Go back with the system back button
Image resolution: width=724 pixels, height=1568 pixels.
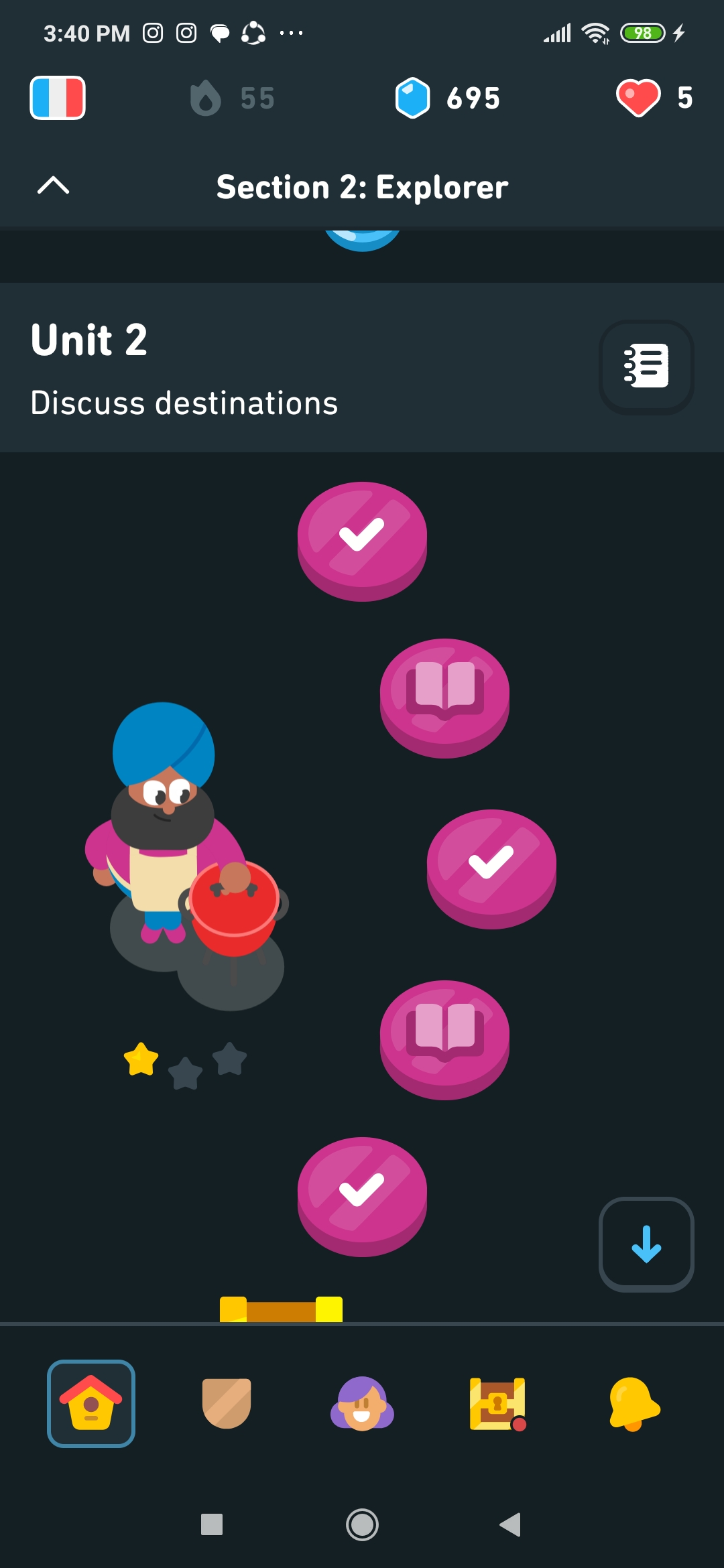pyautogui.click(x=510, y=1524)
